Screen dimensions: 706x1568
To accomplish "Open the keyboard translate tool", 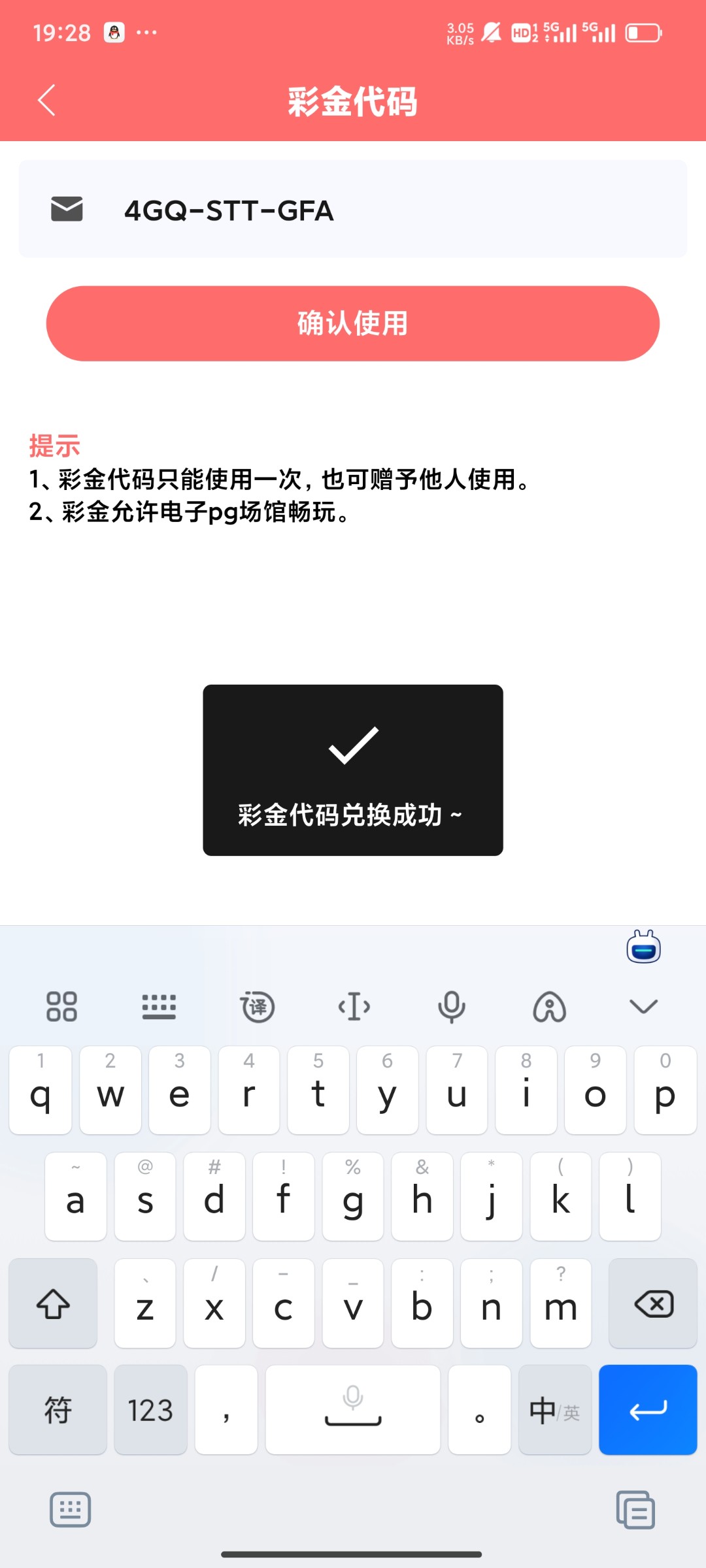I will 258,1006.
